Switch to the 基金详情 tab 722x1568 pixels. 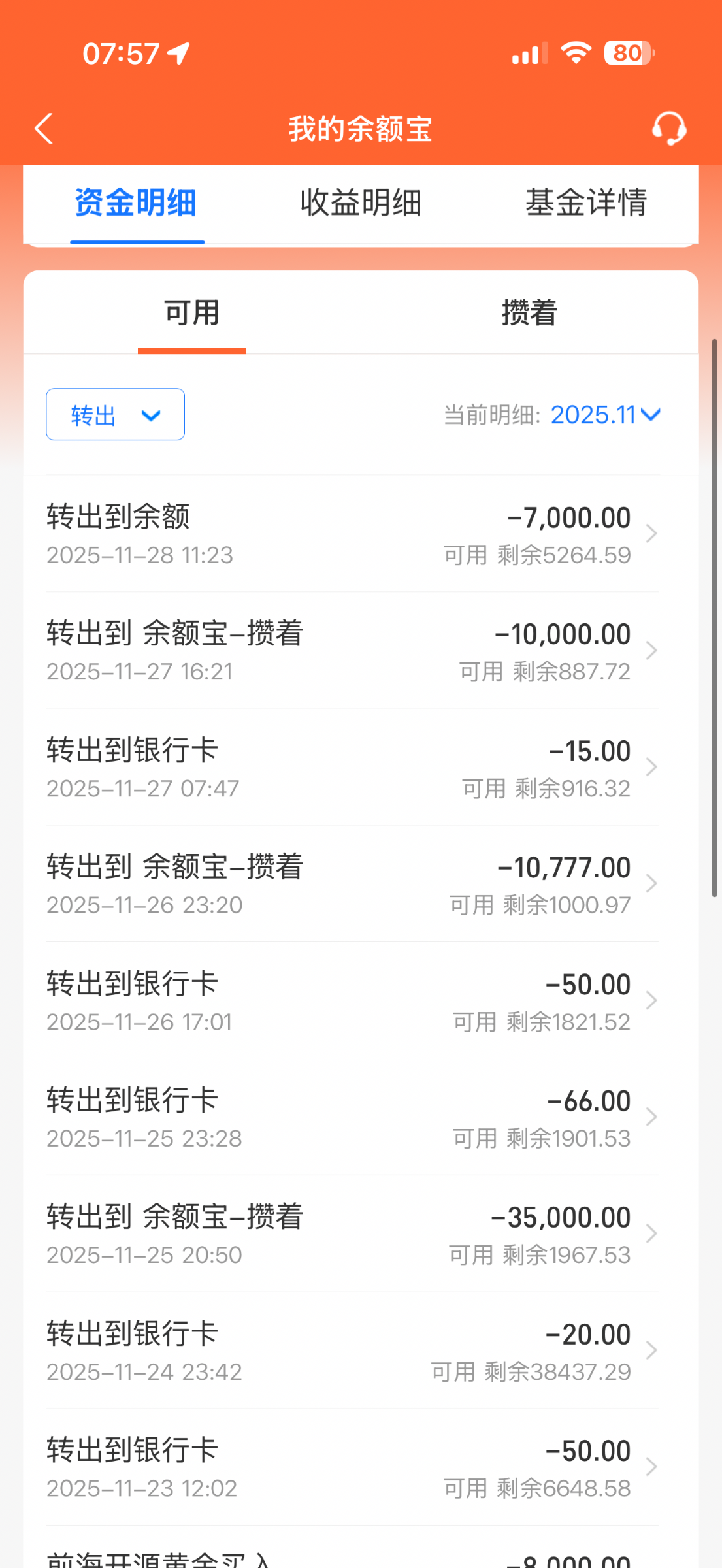586,203
